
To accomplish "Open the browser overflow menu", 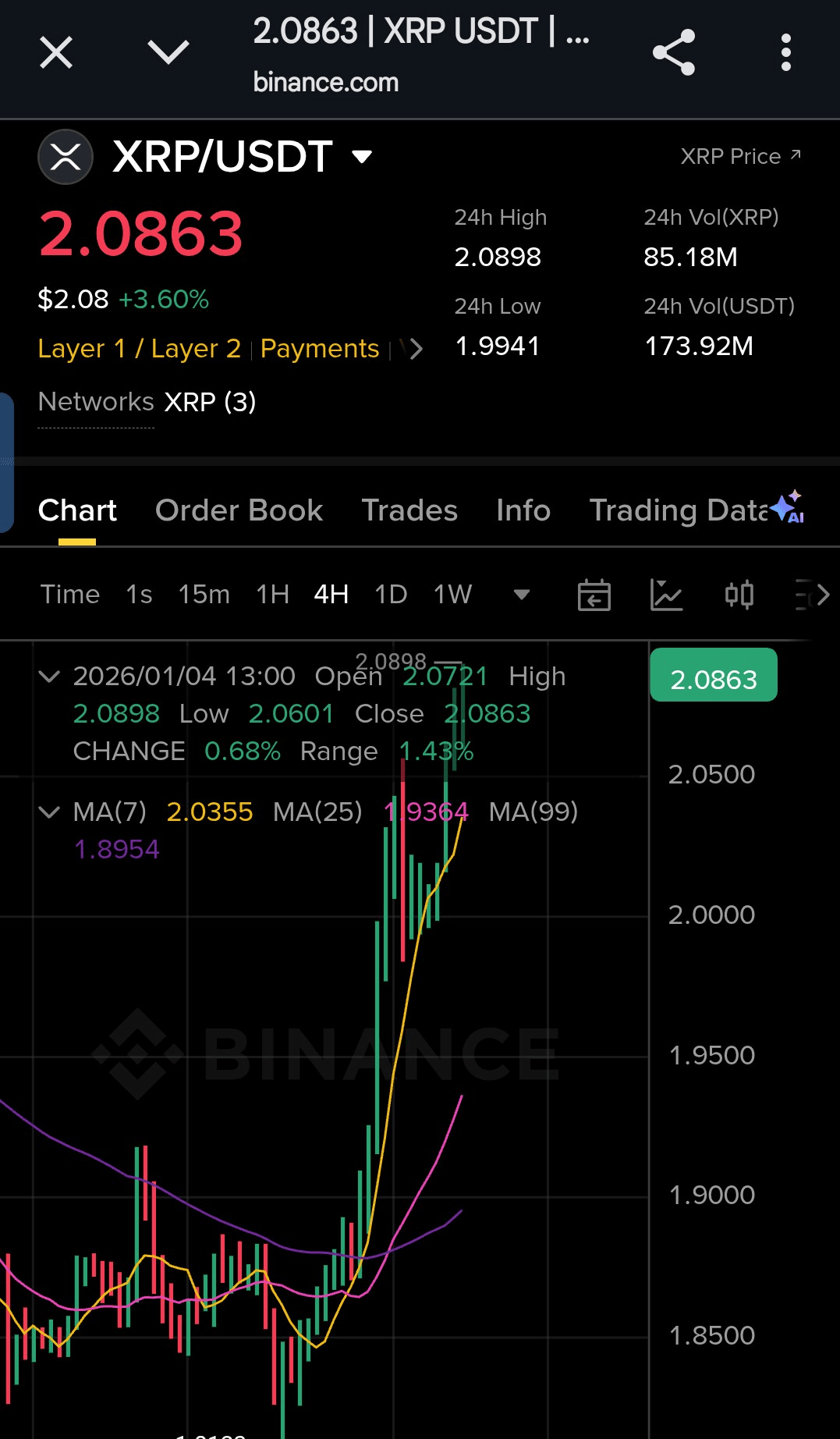I will 785,53.
